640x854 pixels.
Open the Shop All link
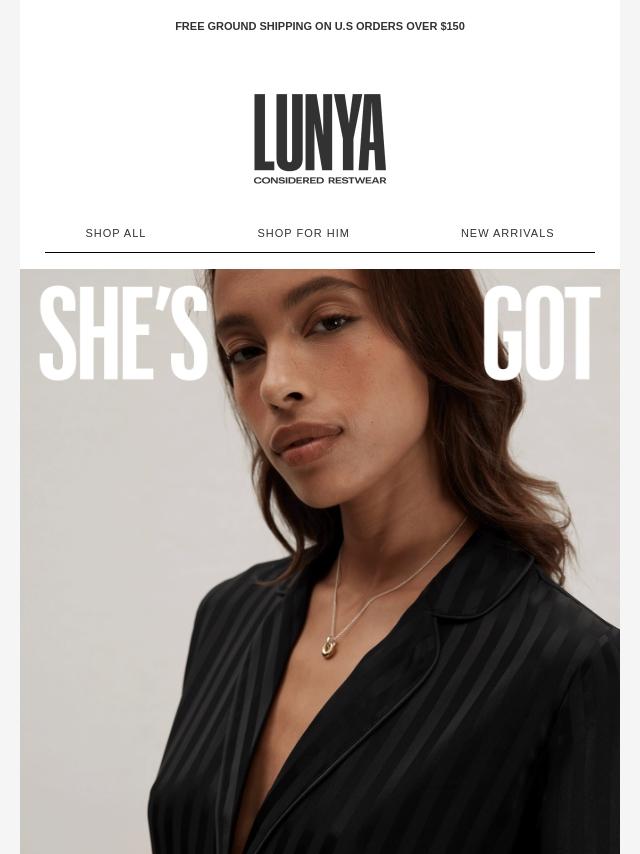click(116, 233)
